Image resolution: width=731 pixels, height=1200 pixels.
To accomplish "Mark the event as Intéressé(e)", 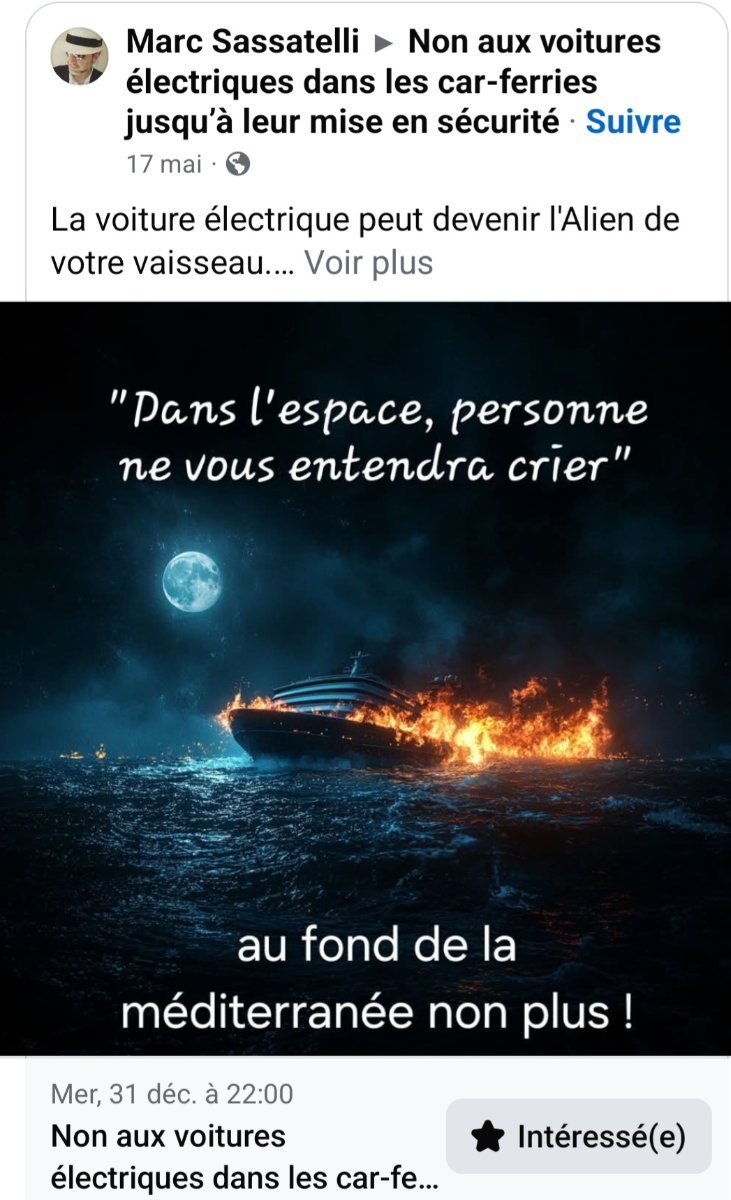I will [578, 1136].
